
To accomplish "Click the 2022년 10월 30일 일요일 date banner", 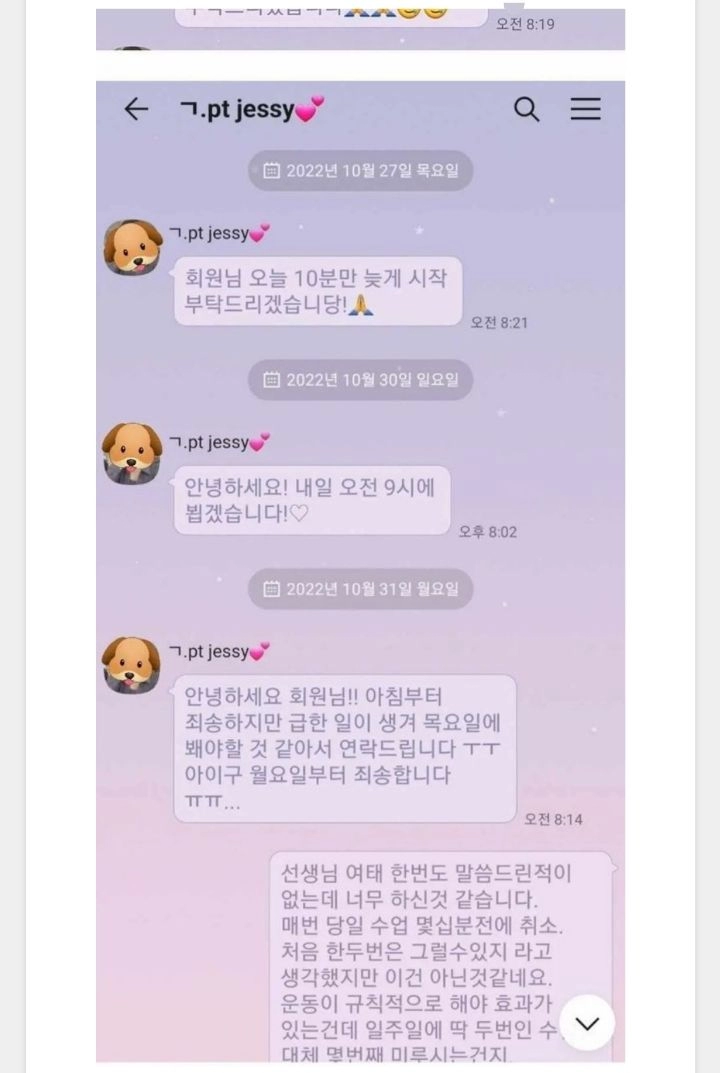I will 360,380.
